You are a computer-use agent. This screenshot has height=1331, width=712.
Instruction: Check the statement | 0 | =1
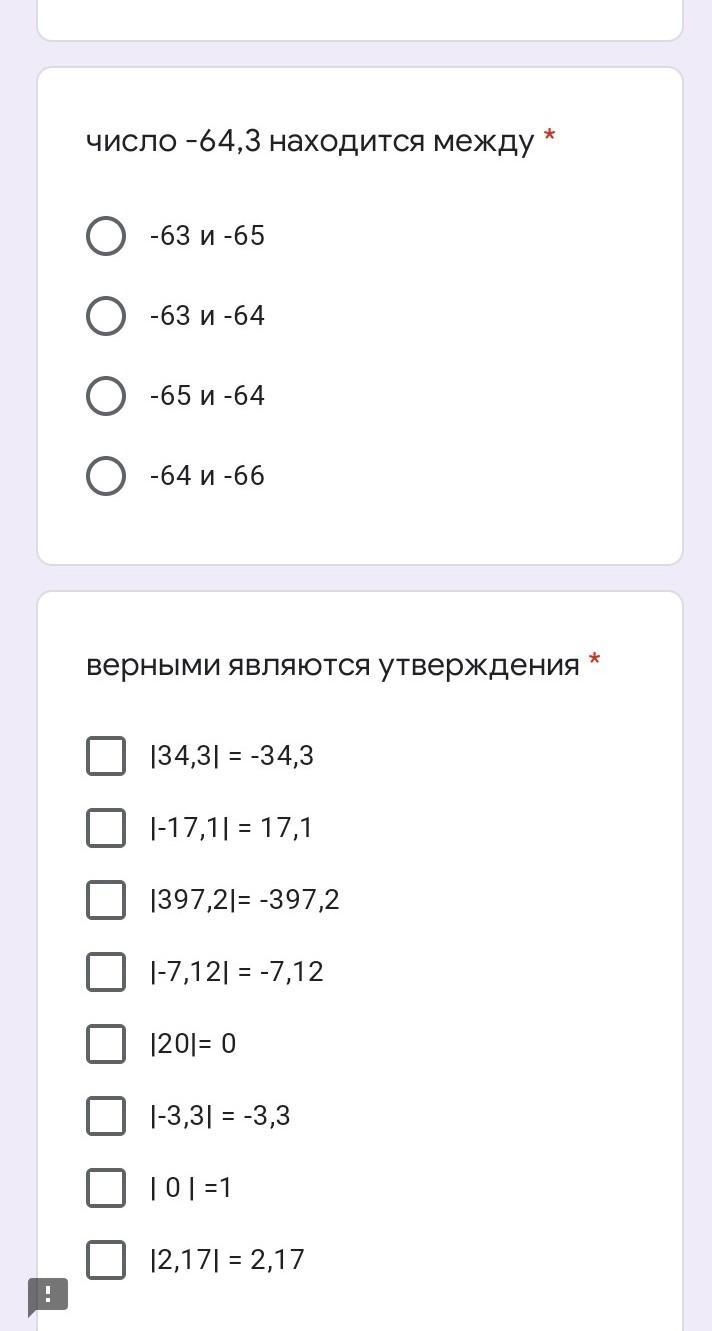click(106, 1188)
